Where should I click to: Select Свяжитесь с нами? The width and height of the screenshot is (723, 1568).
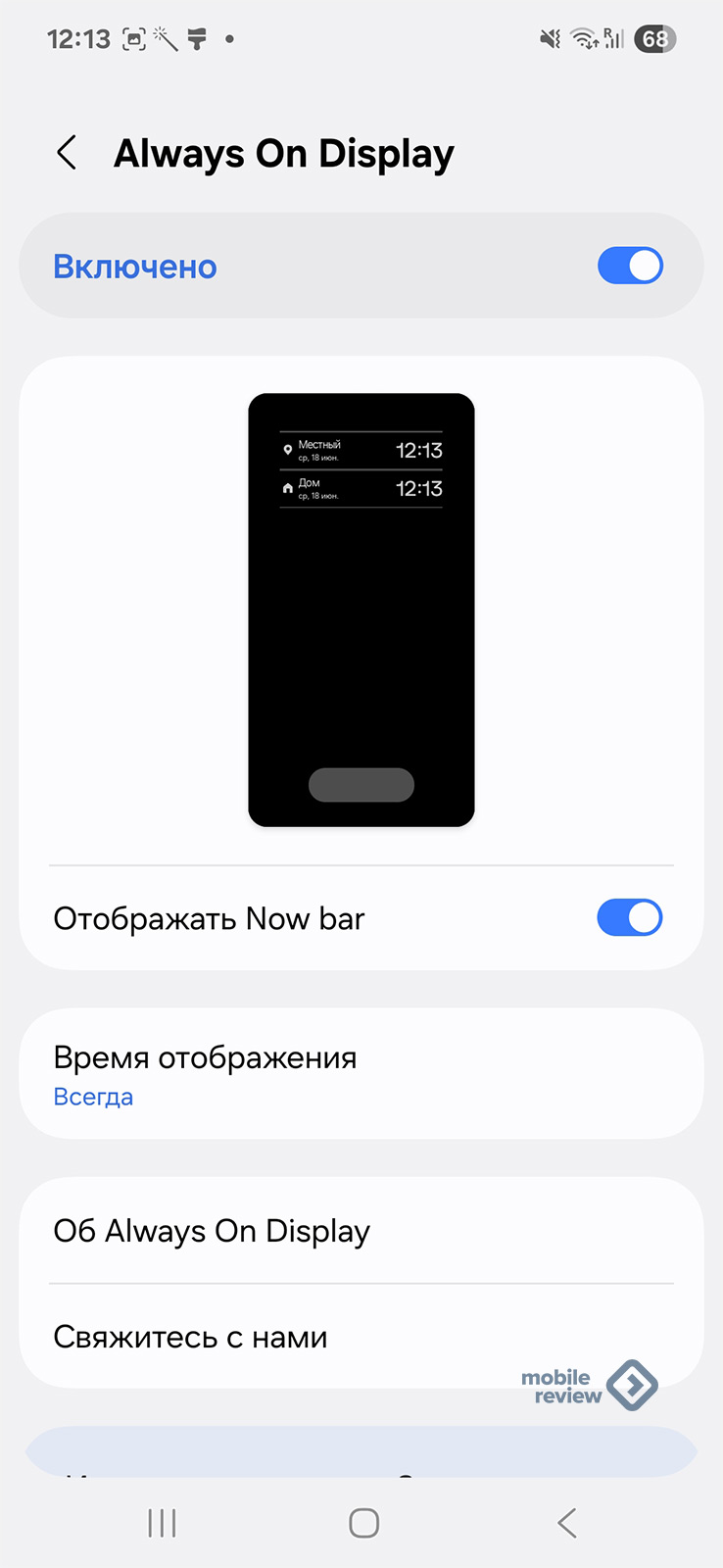pyautogui.click(x=361, y=1337)
